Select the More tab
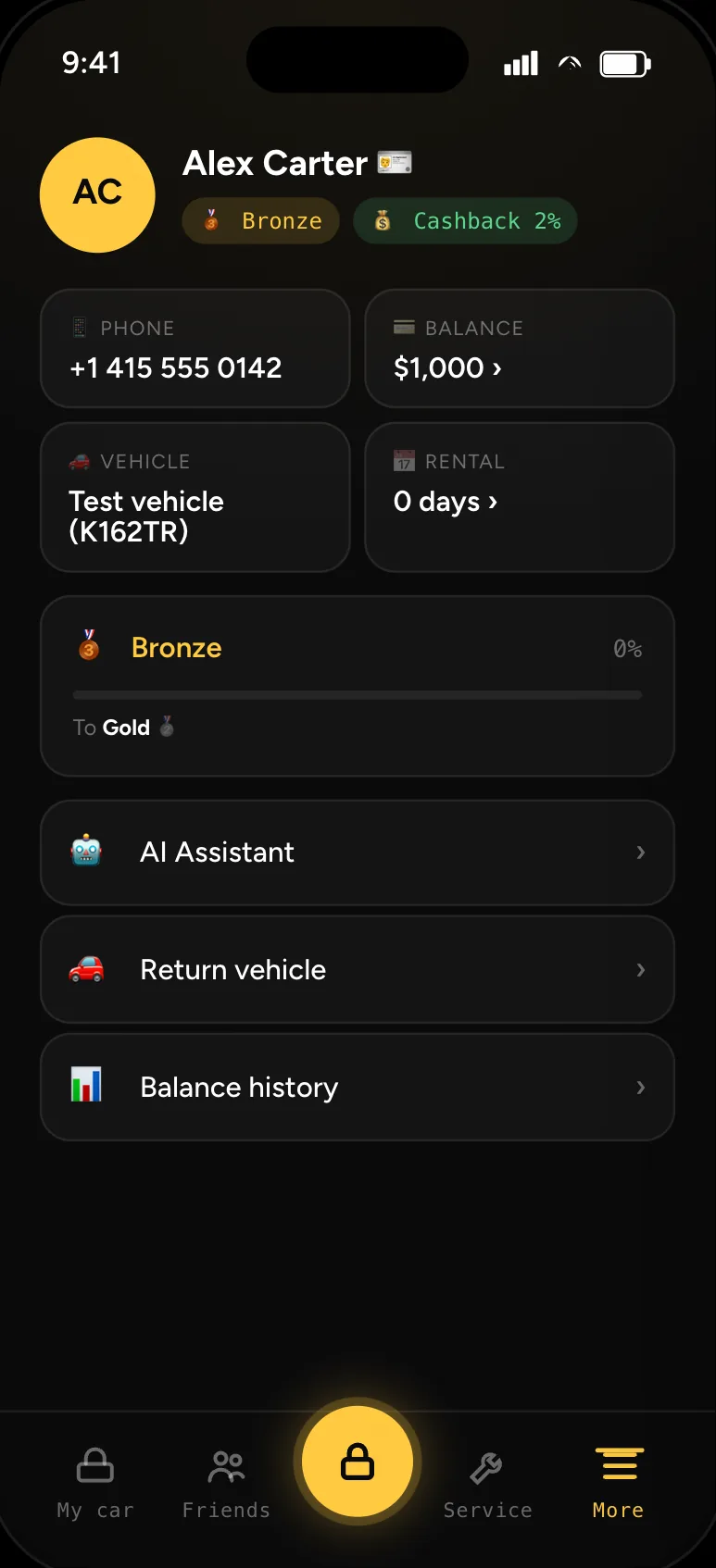 point(619,1484)
